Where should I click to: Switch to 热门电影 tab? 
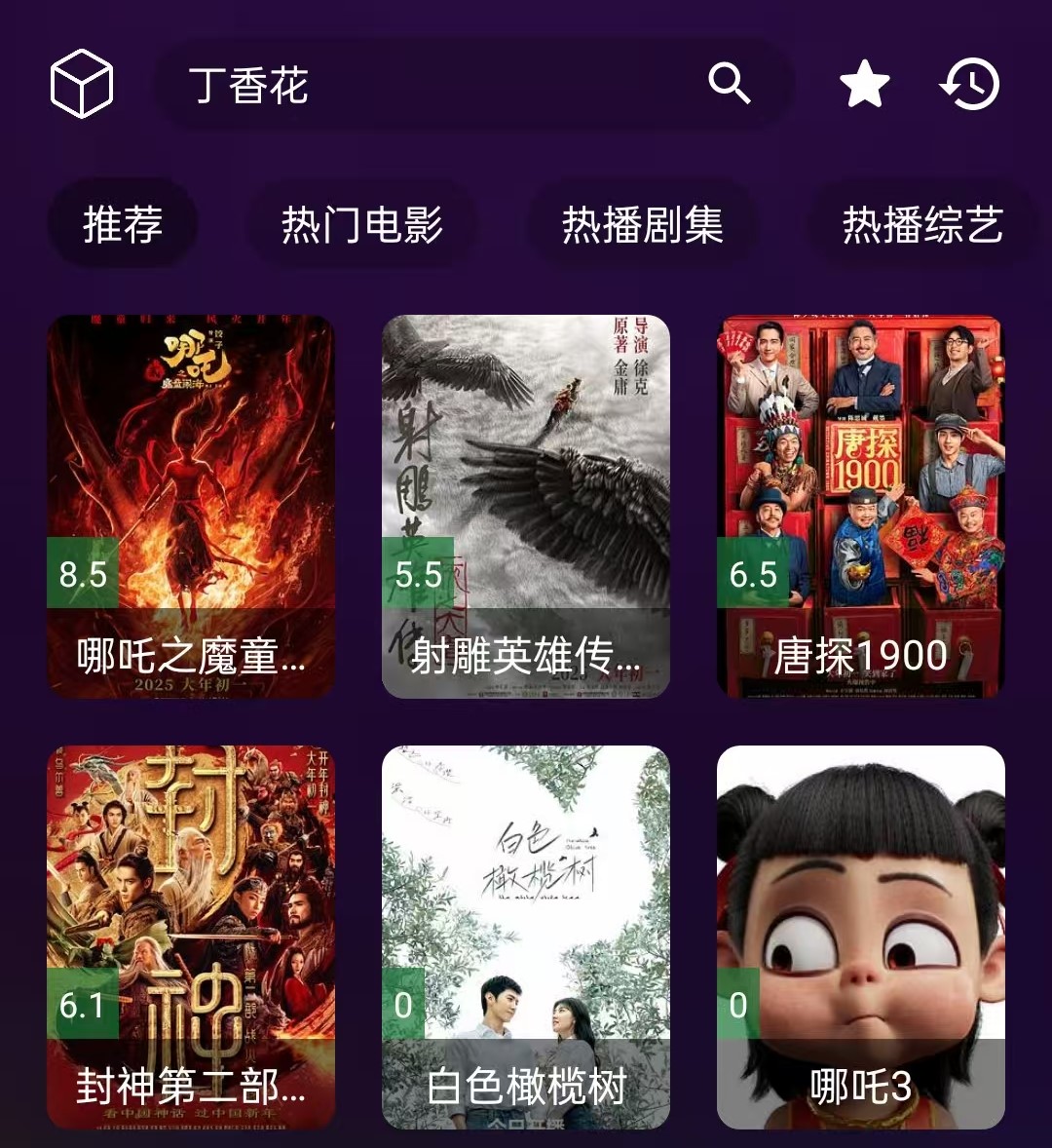361,225
